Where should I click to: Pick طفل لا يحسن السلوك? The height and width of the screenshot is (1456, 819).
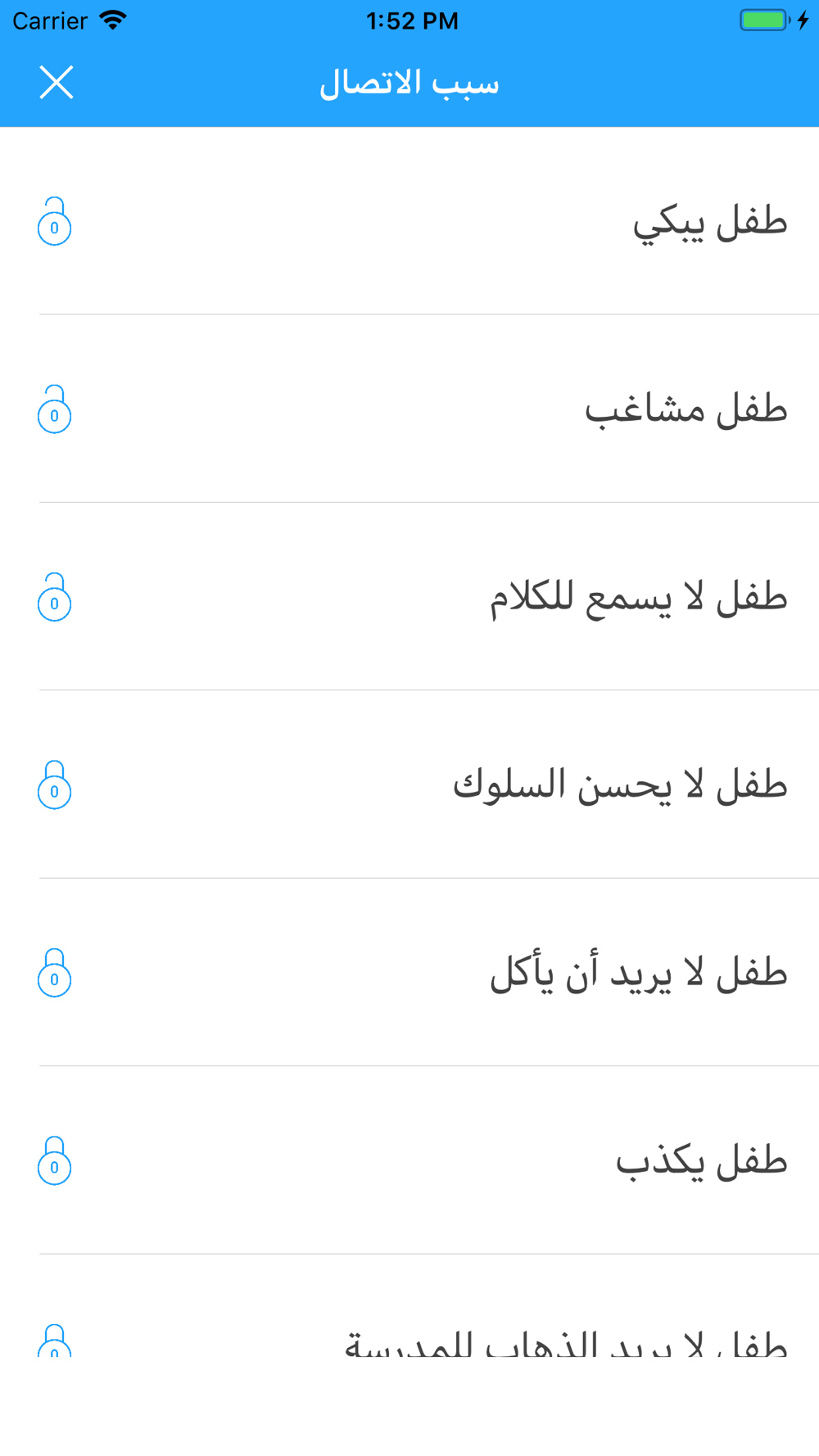click(409, 785)
